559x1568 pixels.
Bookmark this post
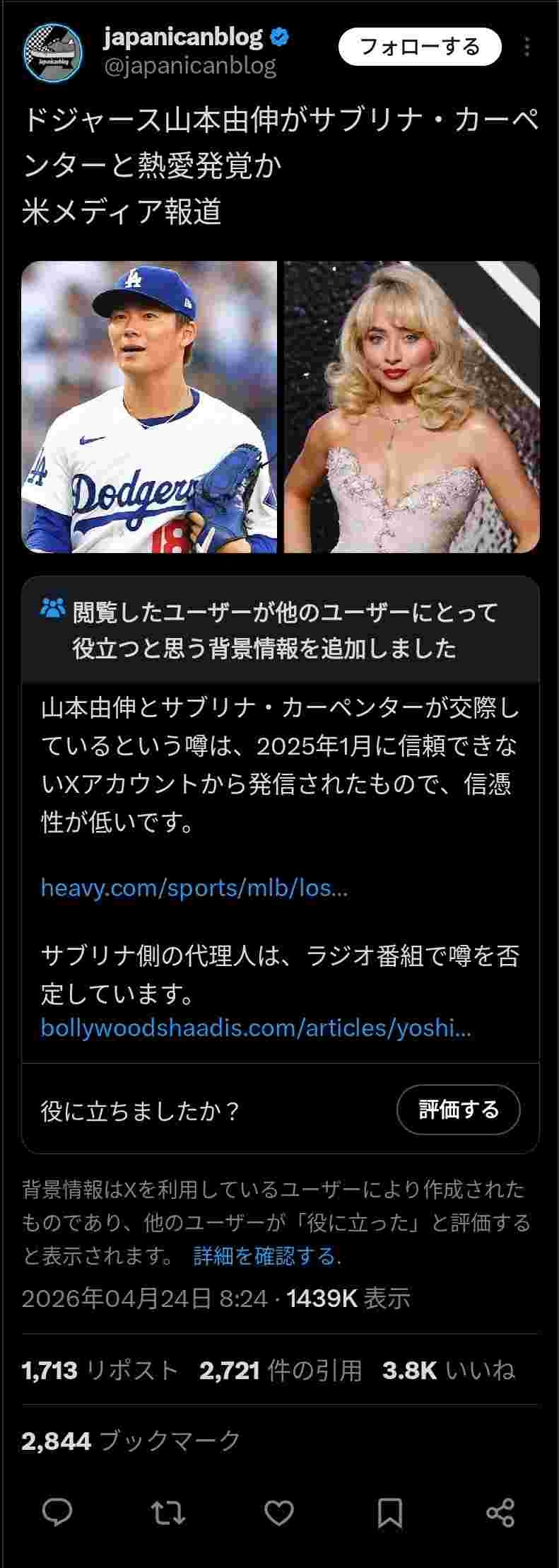coord(389,1512)
